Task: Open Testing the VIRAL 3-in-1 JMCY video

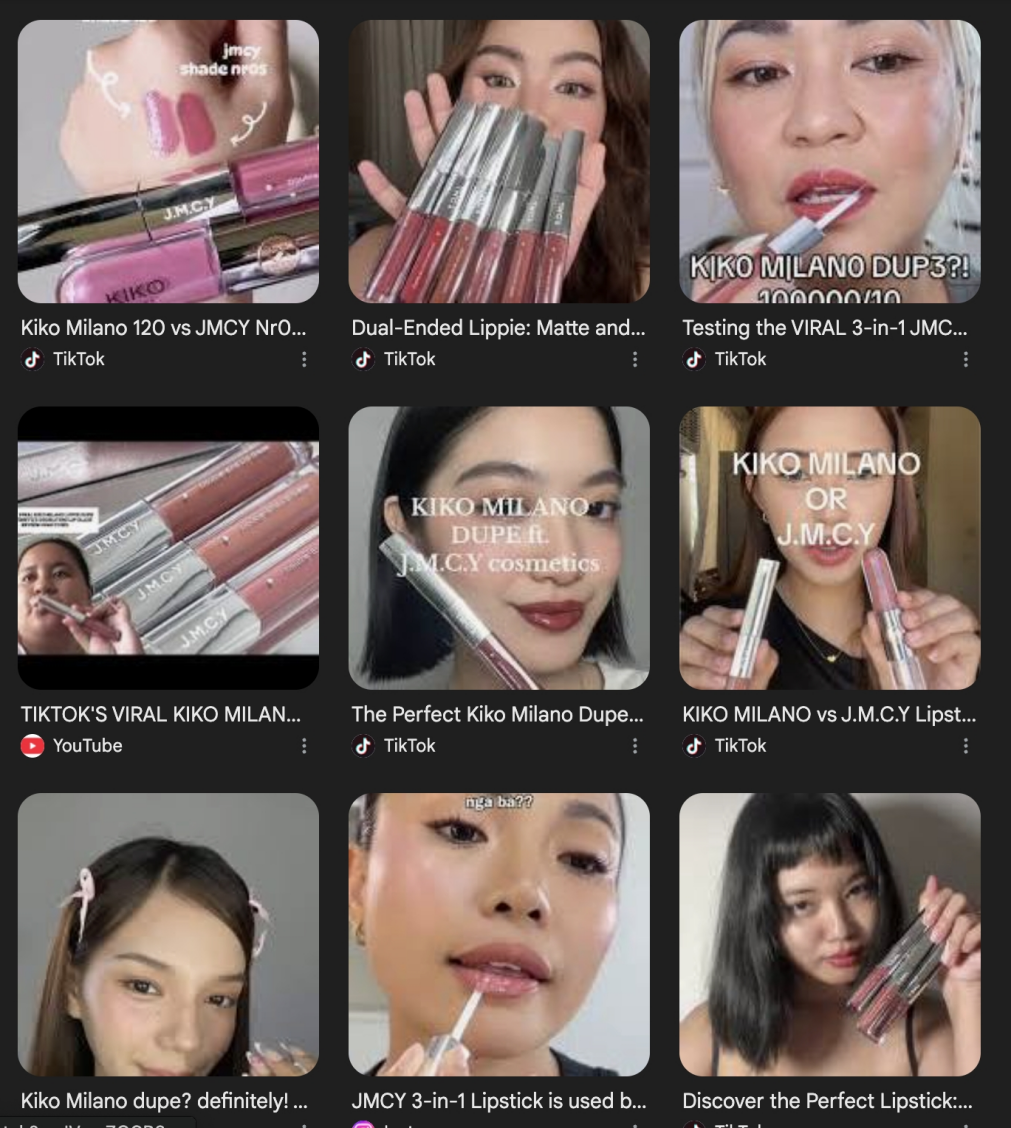Action: 829,161
